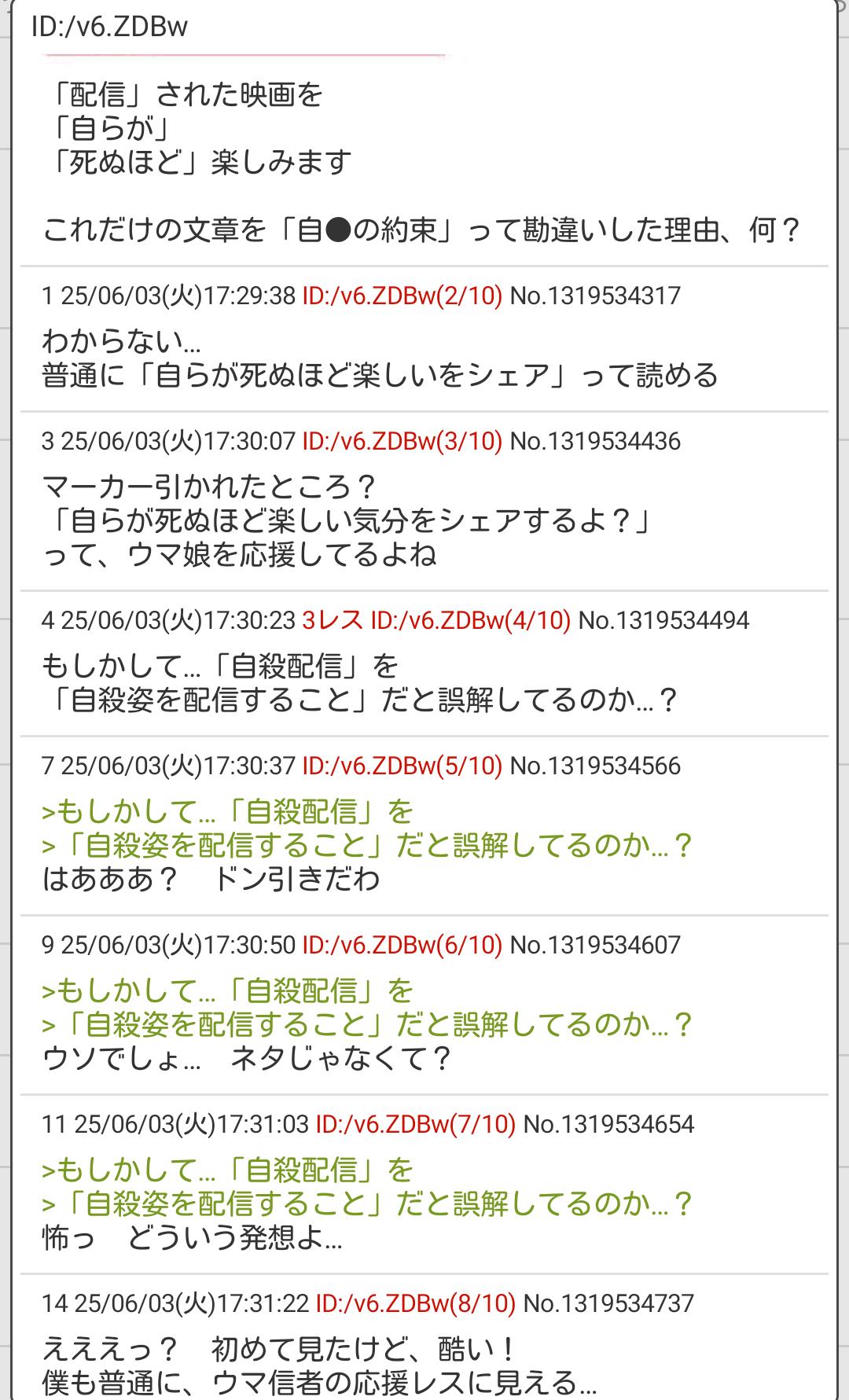Screen dimensions: 849x1400
Task: Tap the red ID marked (5/10)
Action: coord(402,766)
